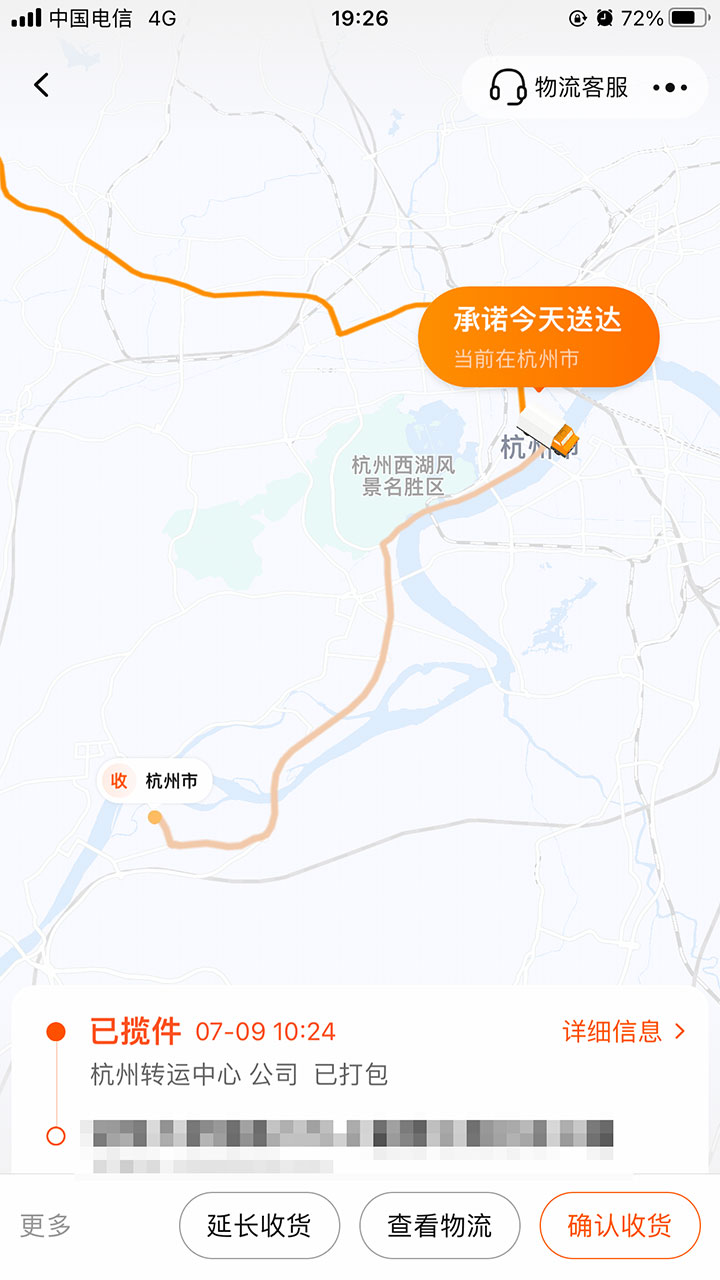The width and height of the screenshot is (720, 1280).
Task: Open the 更多 options
Action: [46, 1225]
